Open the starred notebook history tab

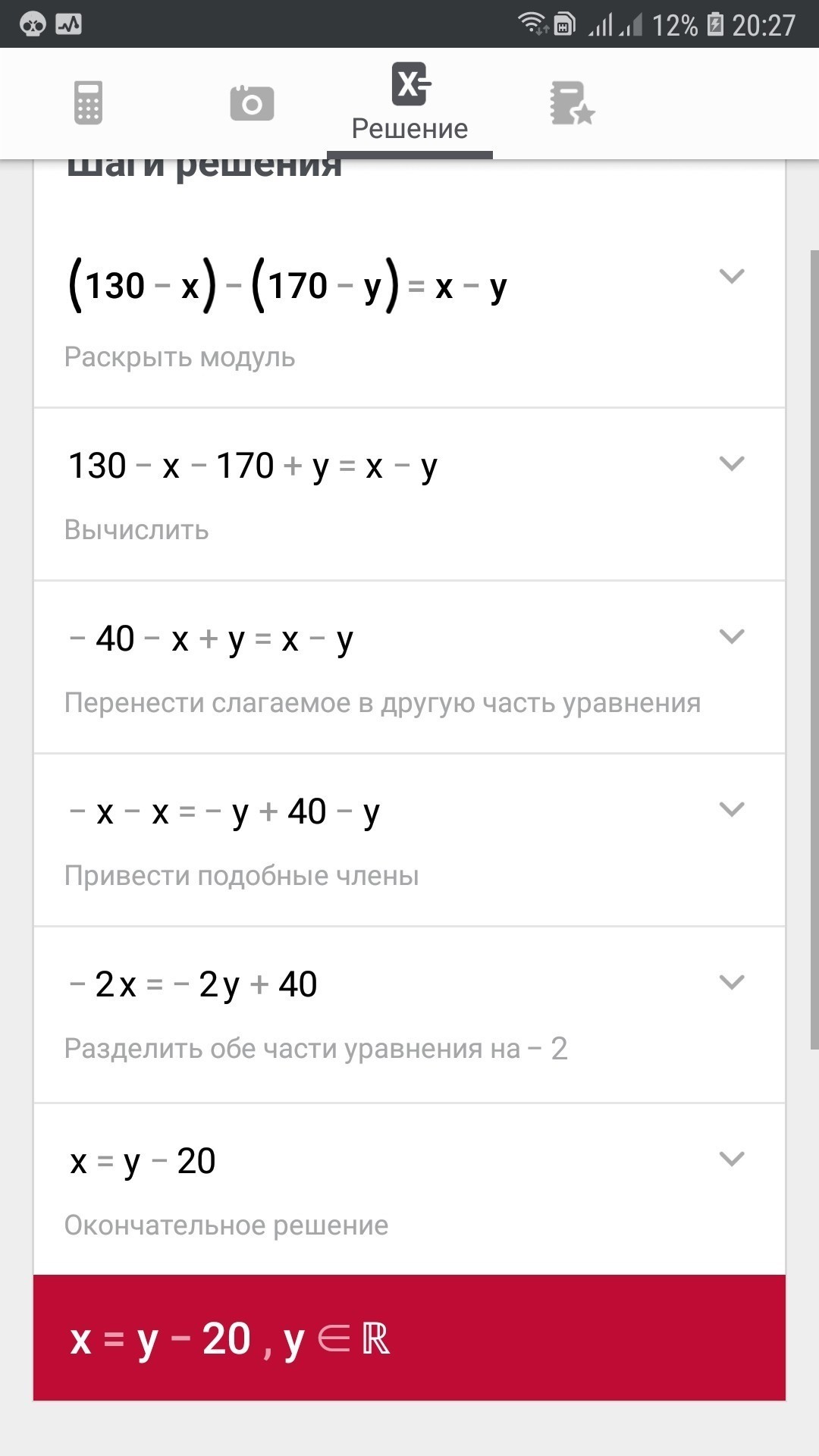(x=573, y=103)
